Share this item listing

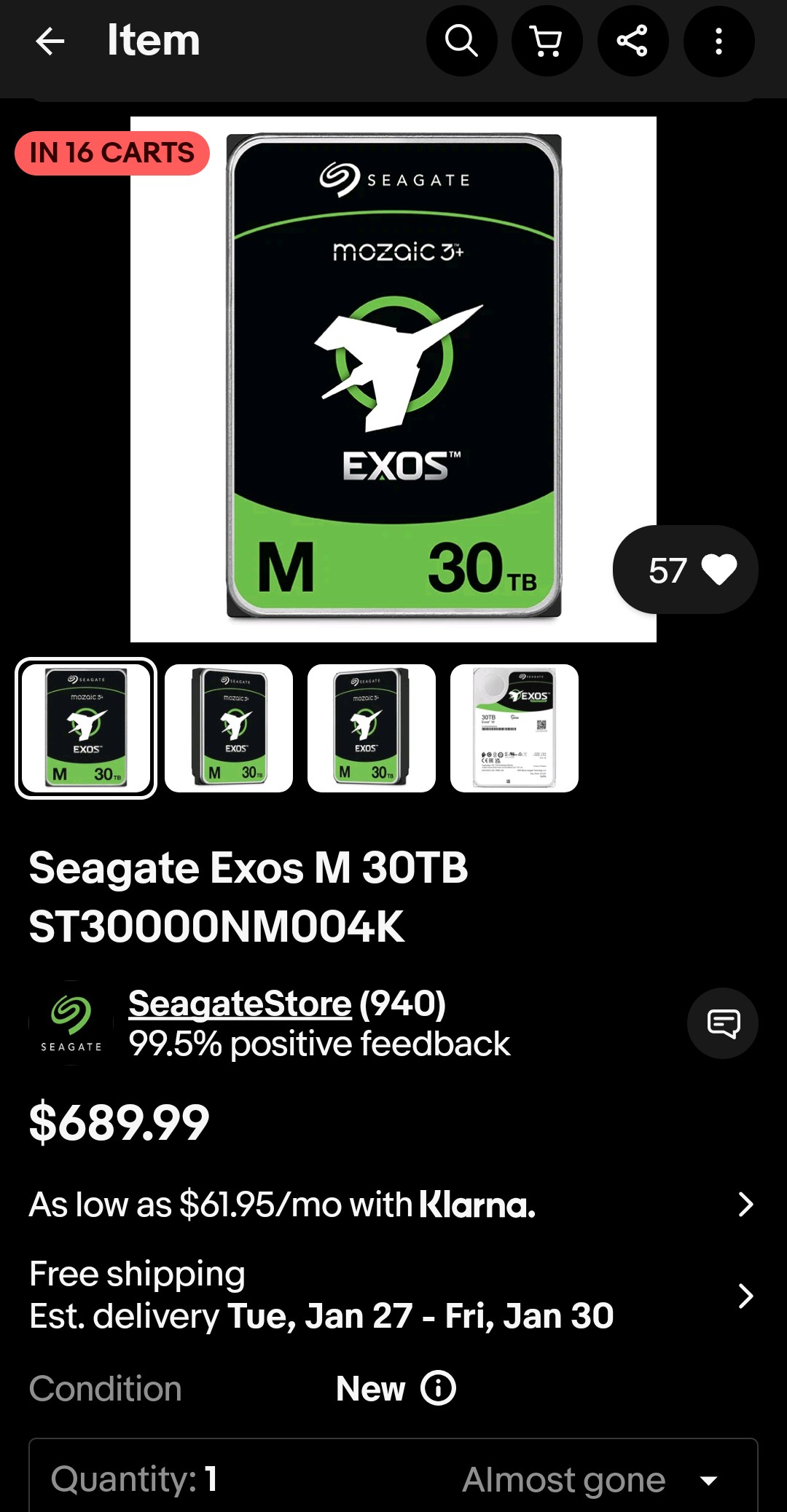(x=633, y=41)
